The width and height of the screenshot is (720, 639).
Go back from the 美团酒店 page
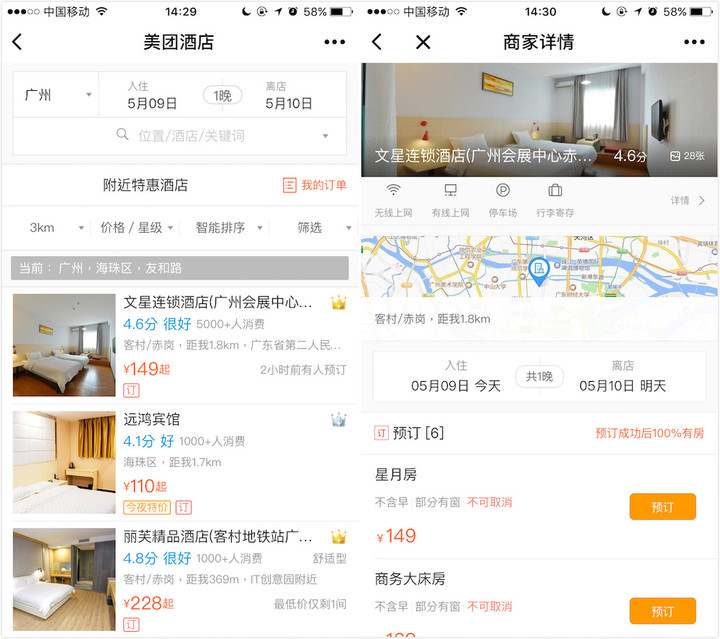click(x=17, y=42)
